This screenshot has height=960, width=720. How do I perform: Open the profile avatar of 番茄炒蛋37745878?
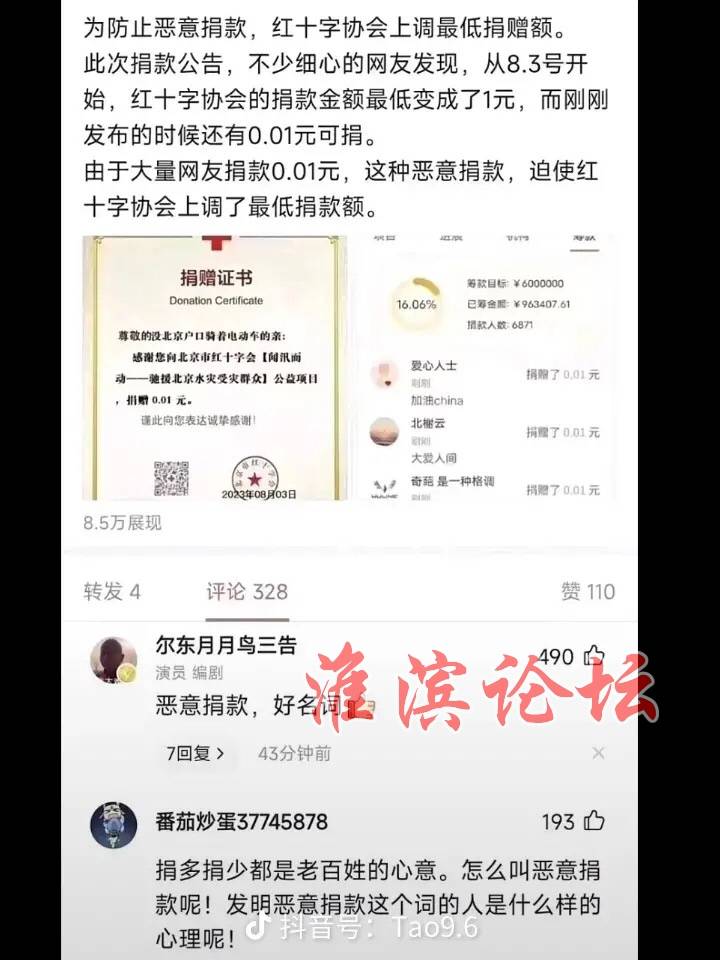coord(114,826)
